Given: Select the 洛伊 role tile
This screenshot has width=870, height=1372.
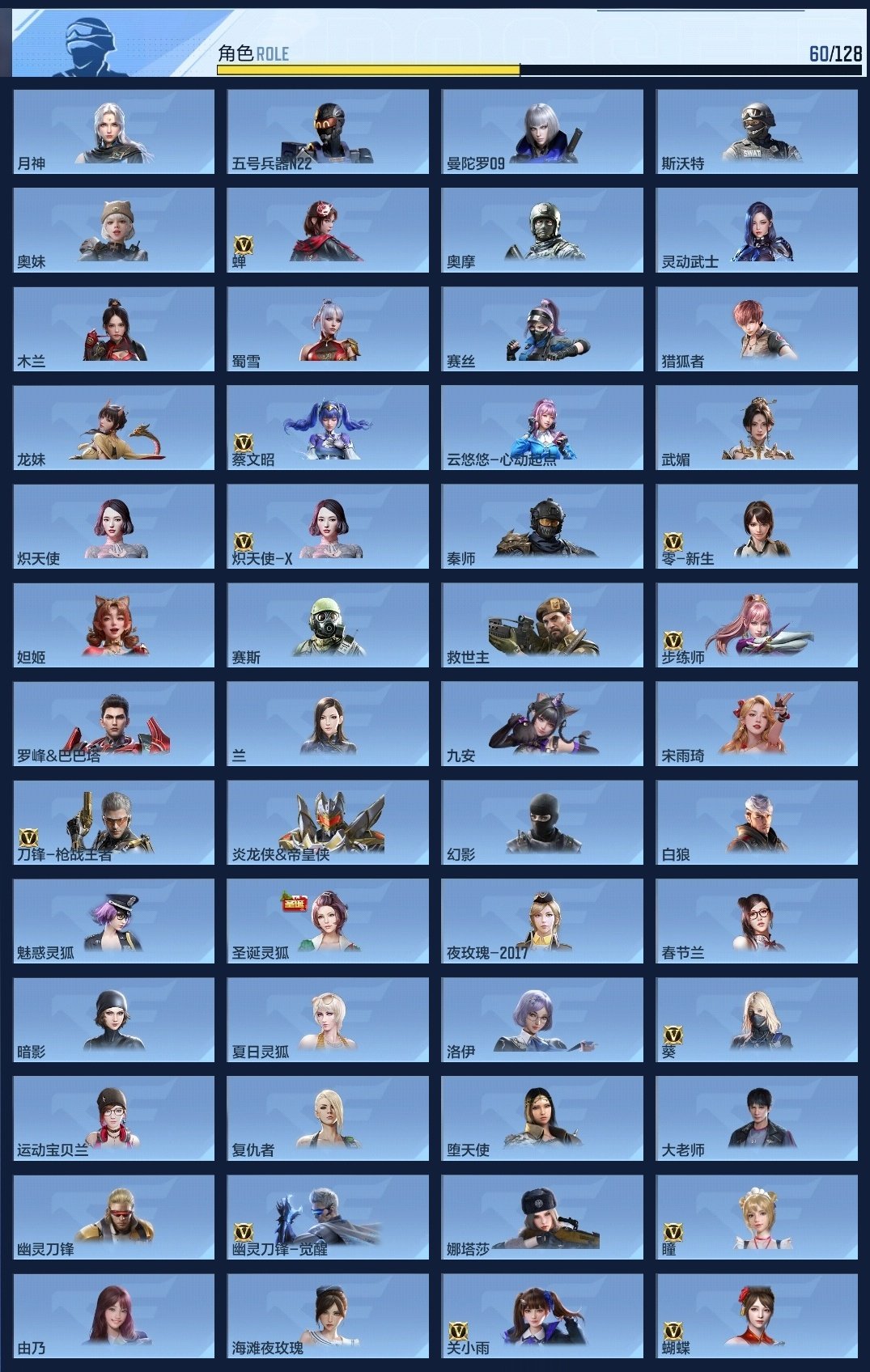Looking at the screenshot, I should coord(542,1019).
